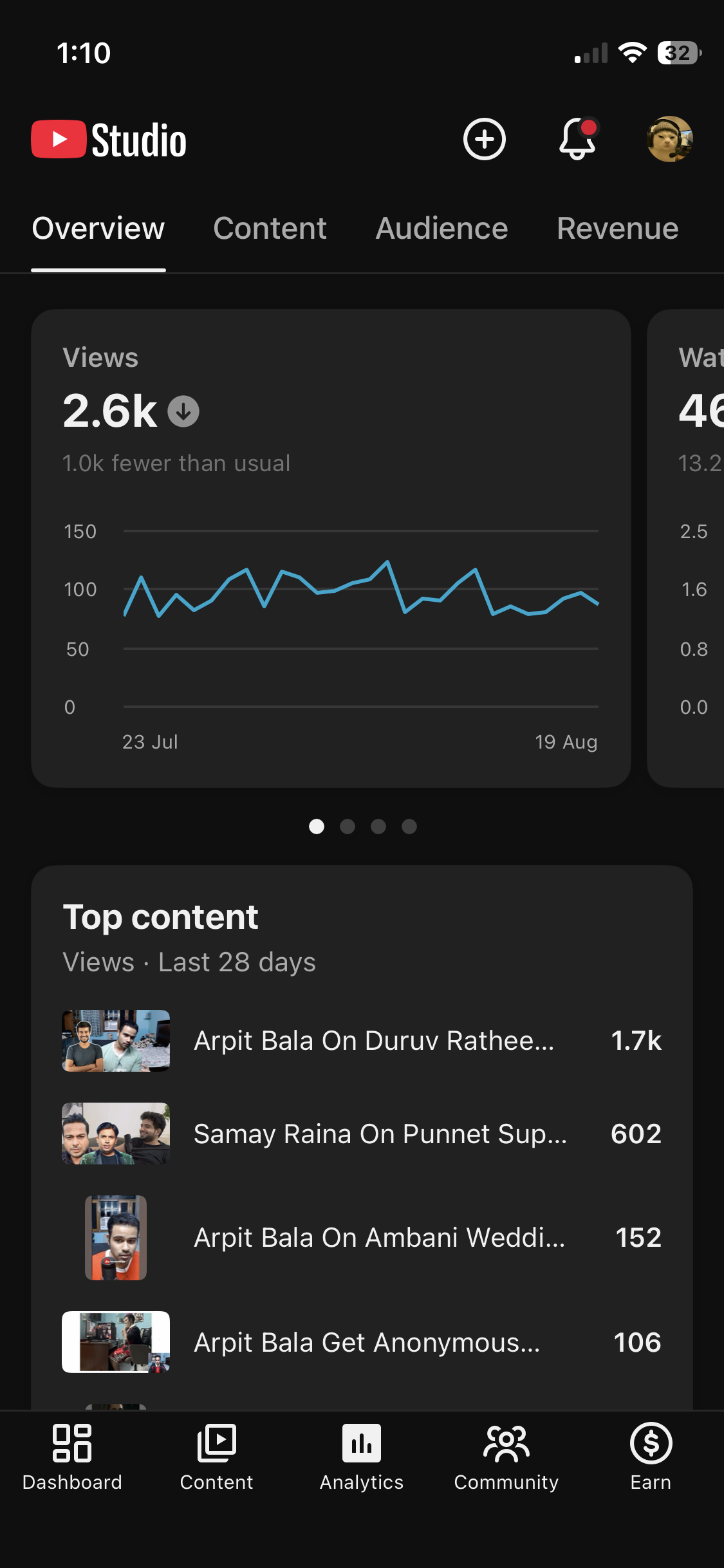Select the Overview tab
The width and height of the screenshot is (724, 1568).
click(98, 229)
